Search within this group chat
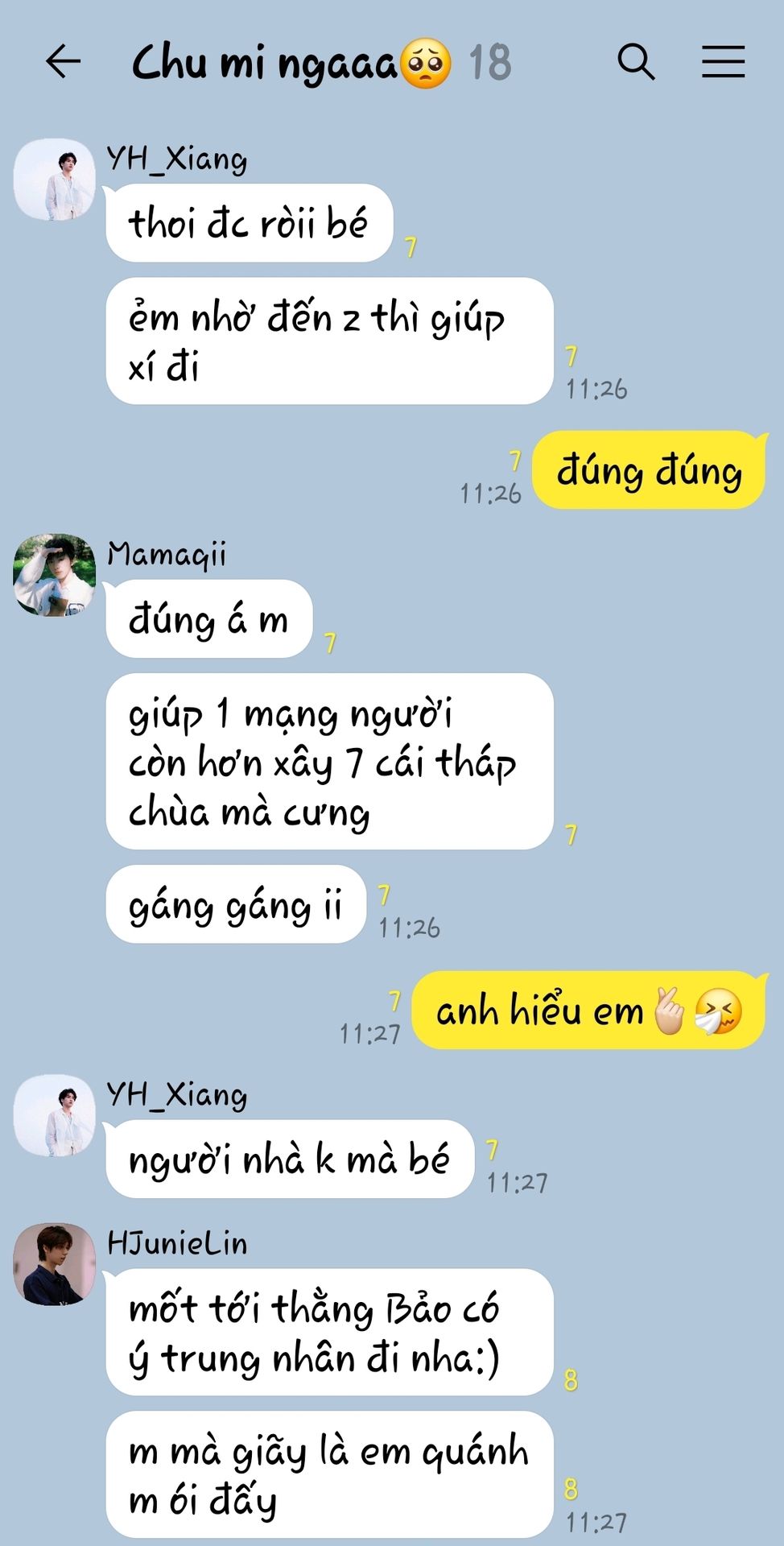 636,61
